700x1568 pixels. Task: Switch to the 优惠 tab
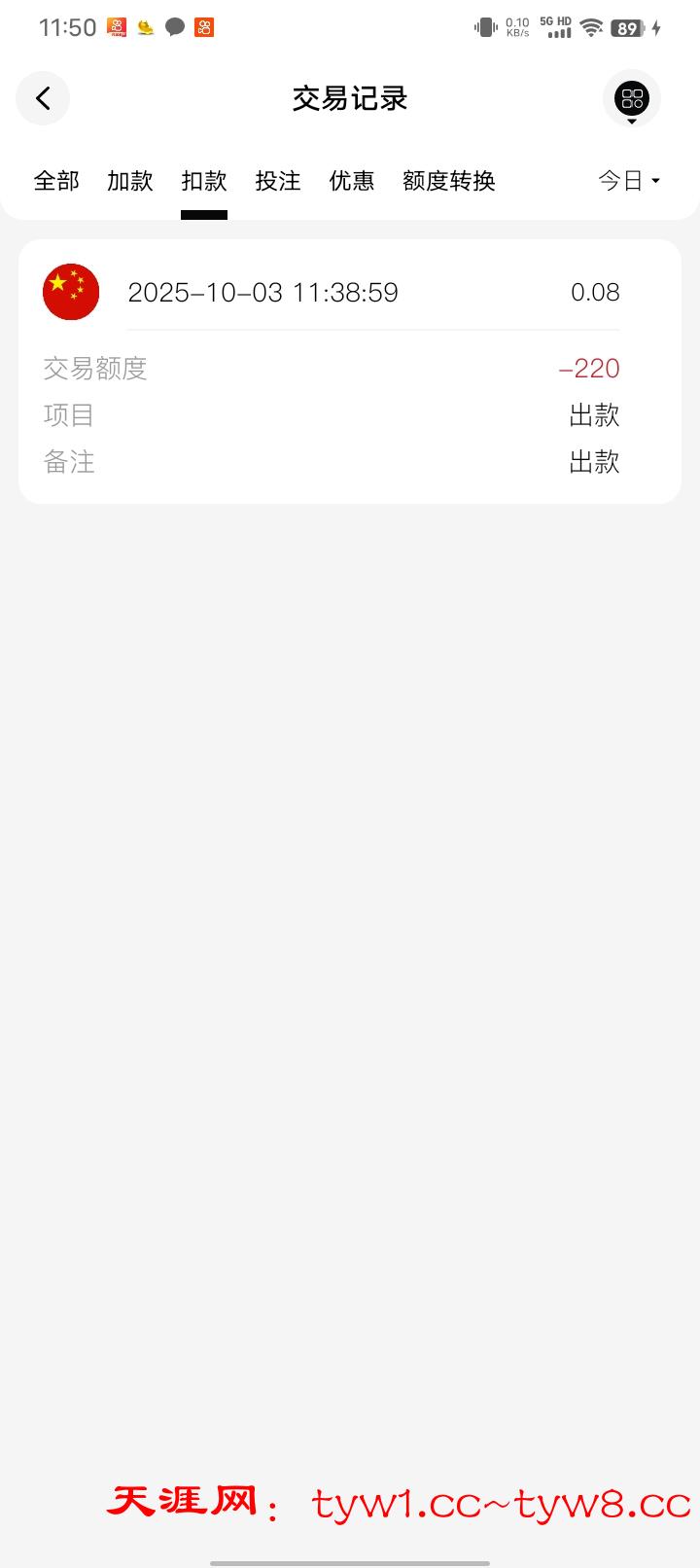(352, 181)
